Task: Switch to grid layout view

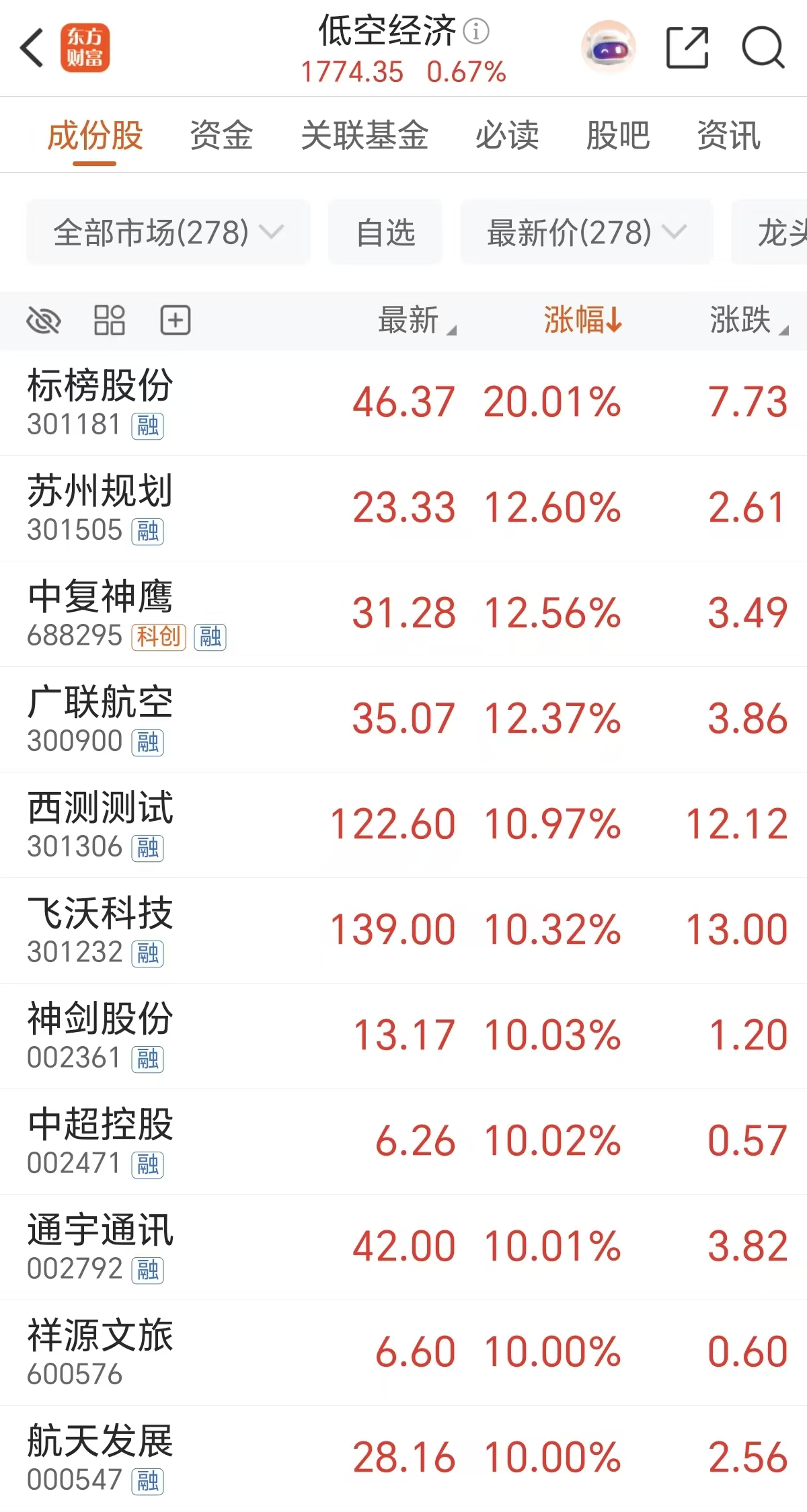Action: (x=109, y=320)
